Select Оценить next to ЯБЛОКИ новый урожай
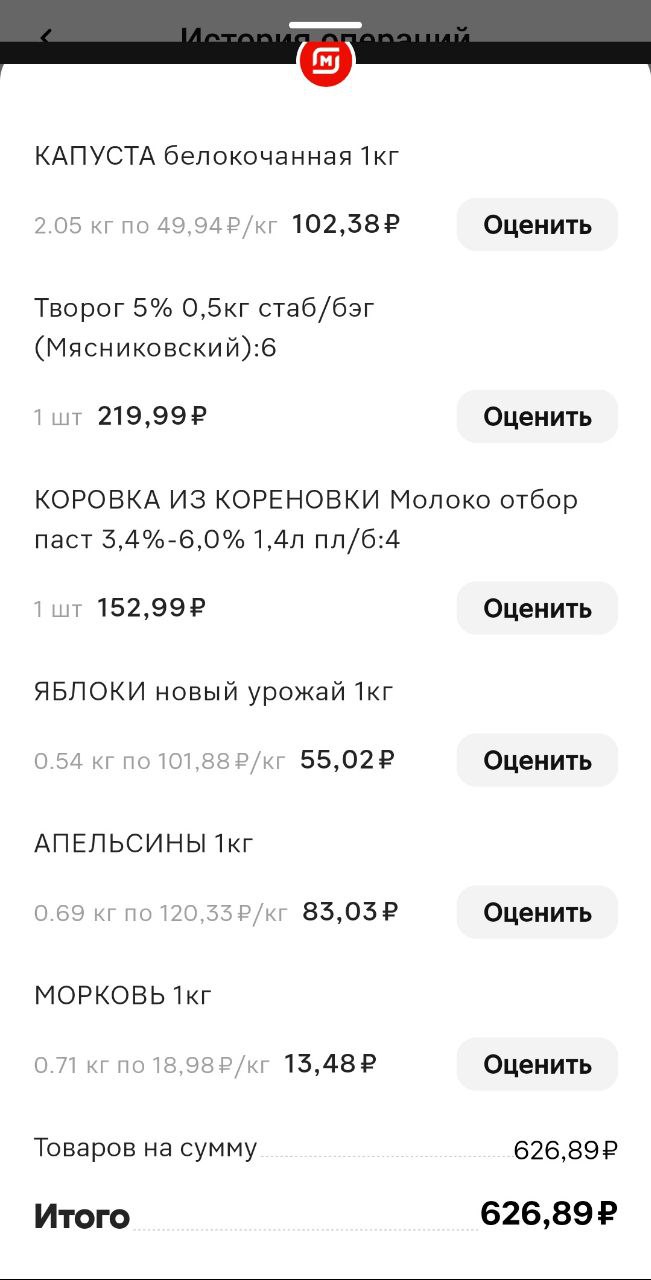 tap(537, 761)
